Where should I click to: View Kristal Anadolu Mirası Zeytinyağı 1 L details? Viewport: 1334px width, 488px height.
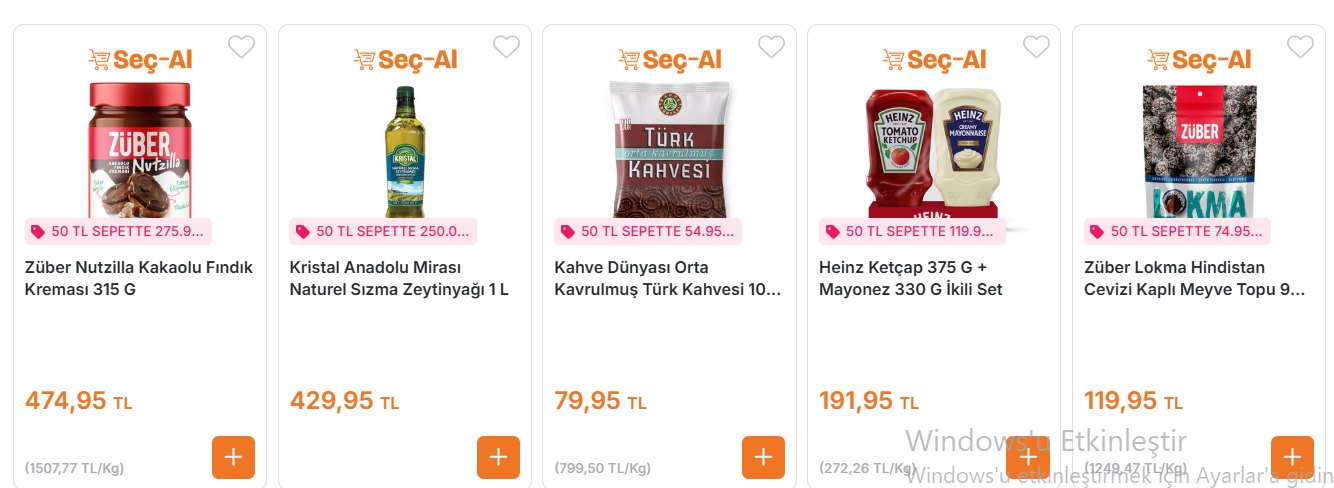(399, 279)
